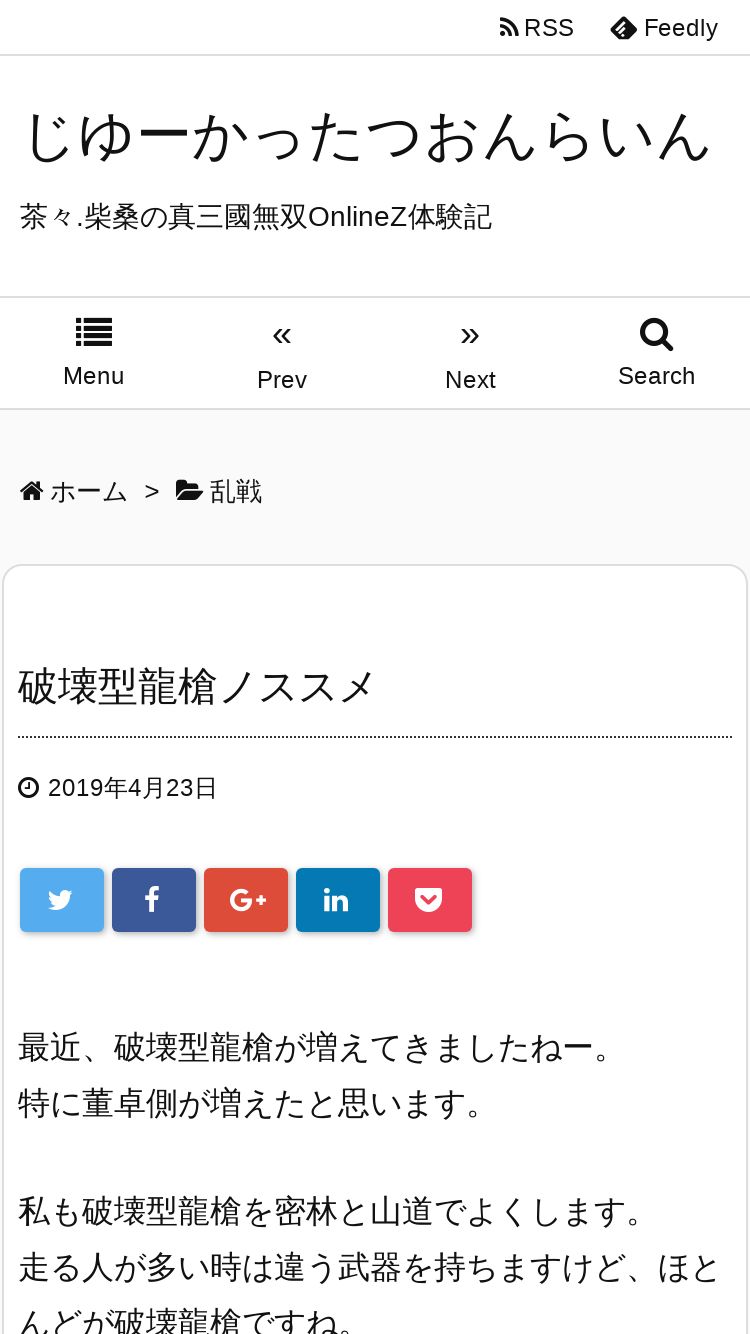Open the 乱戦 category breadcrumb

pyautogui.click(x=219, y=491)
